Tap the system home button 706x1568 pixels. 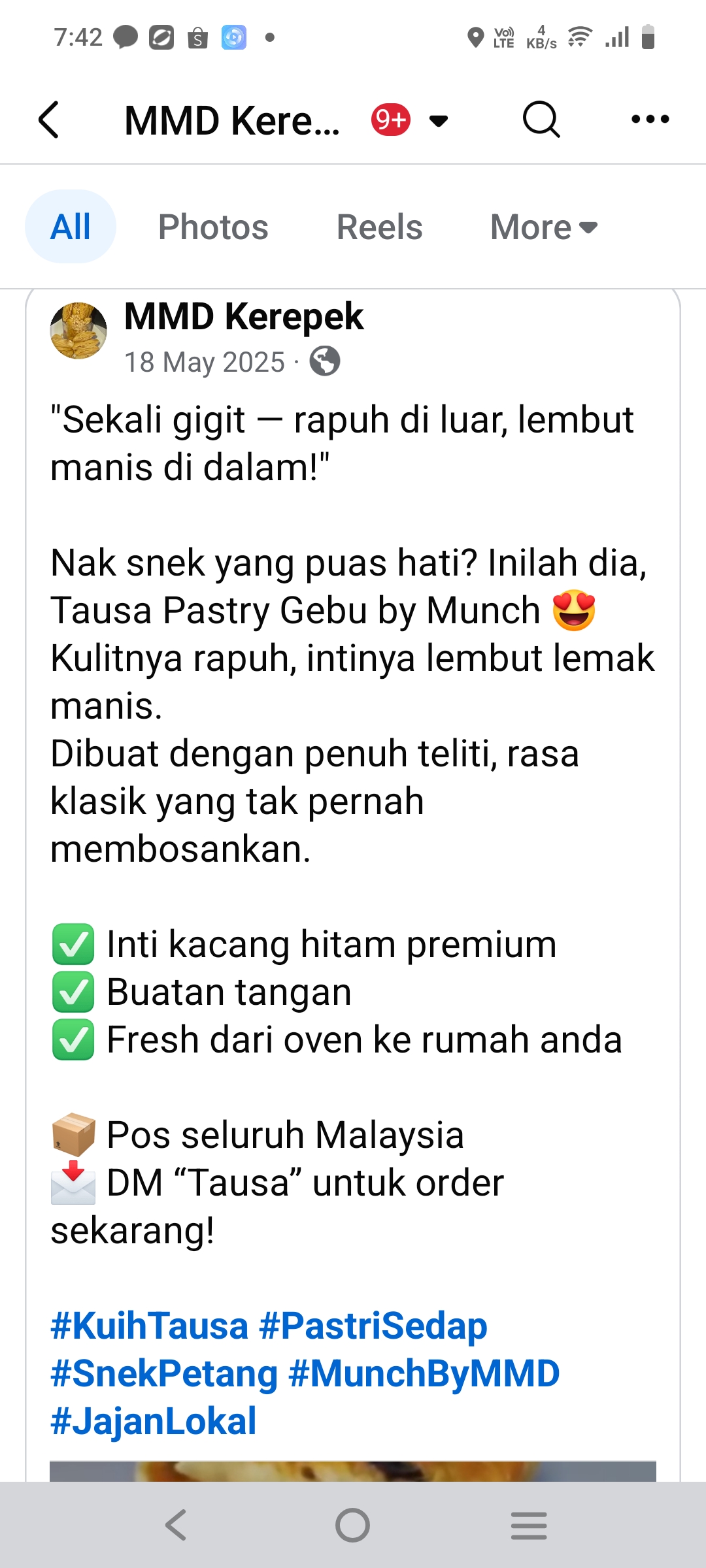(x=352, y=1526)
